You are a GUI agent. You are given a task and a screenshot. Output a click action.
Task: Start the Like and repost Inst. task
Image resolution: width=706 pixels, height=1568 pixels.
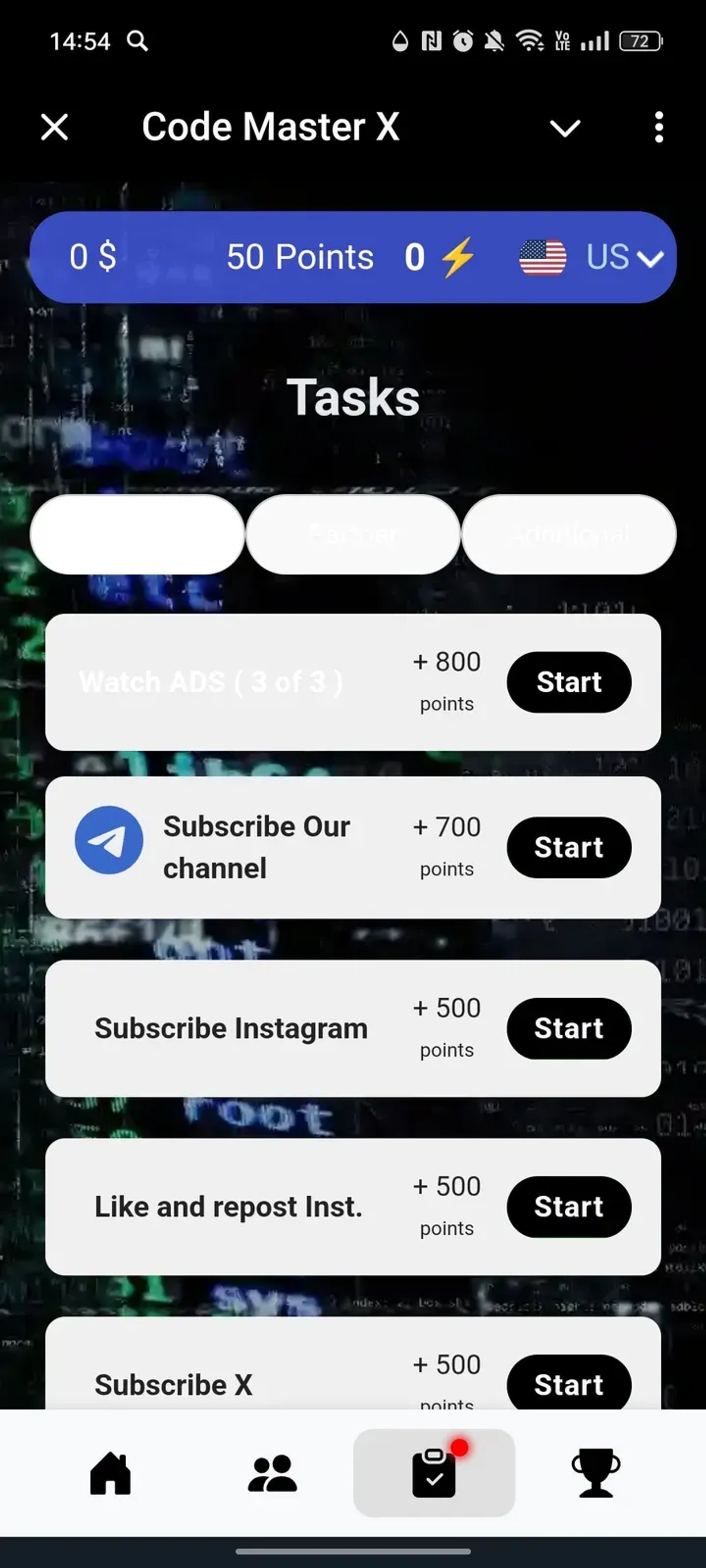click(x=568, y=1206)
